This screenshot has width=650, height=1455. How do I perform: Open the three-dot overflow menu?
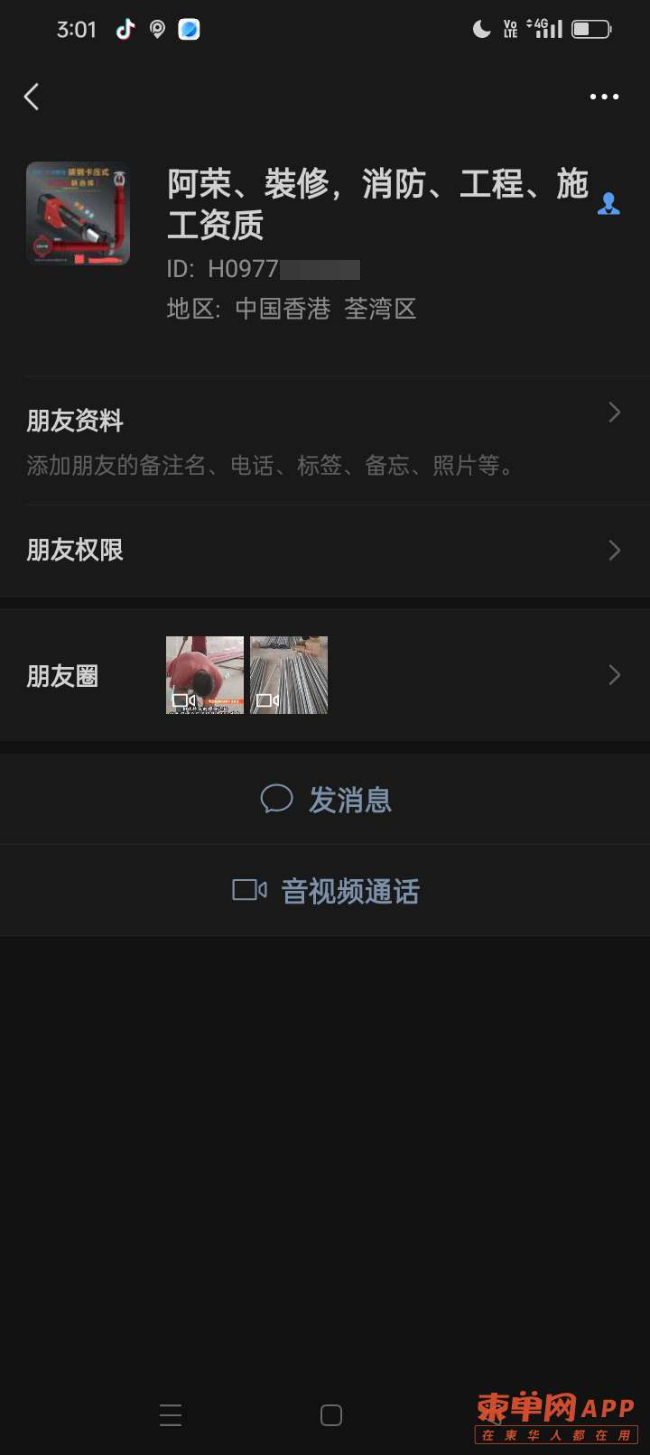(604, 97)
